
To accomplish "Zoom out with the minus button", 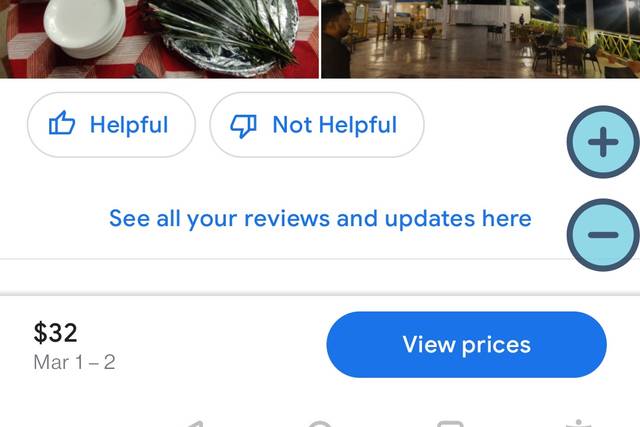I will pos(603,236).
